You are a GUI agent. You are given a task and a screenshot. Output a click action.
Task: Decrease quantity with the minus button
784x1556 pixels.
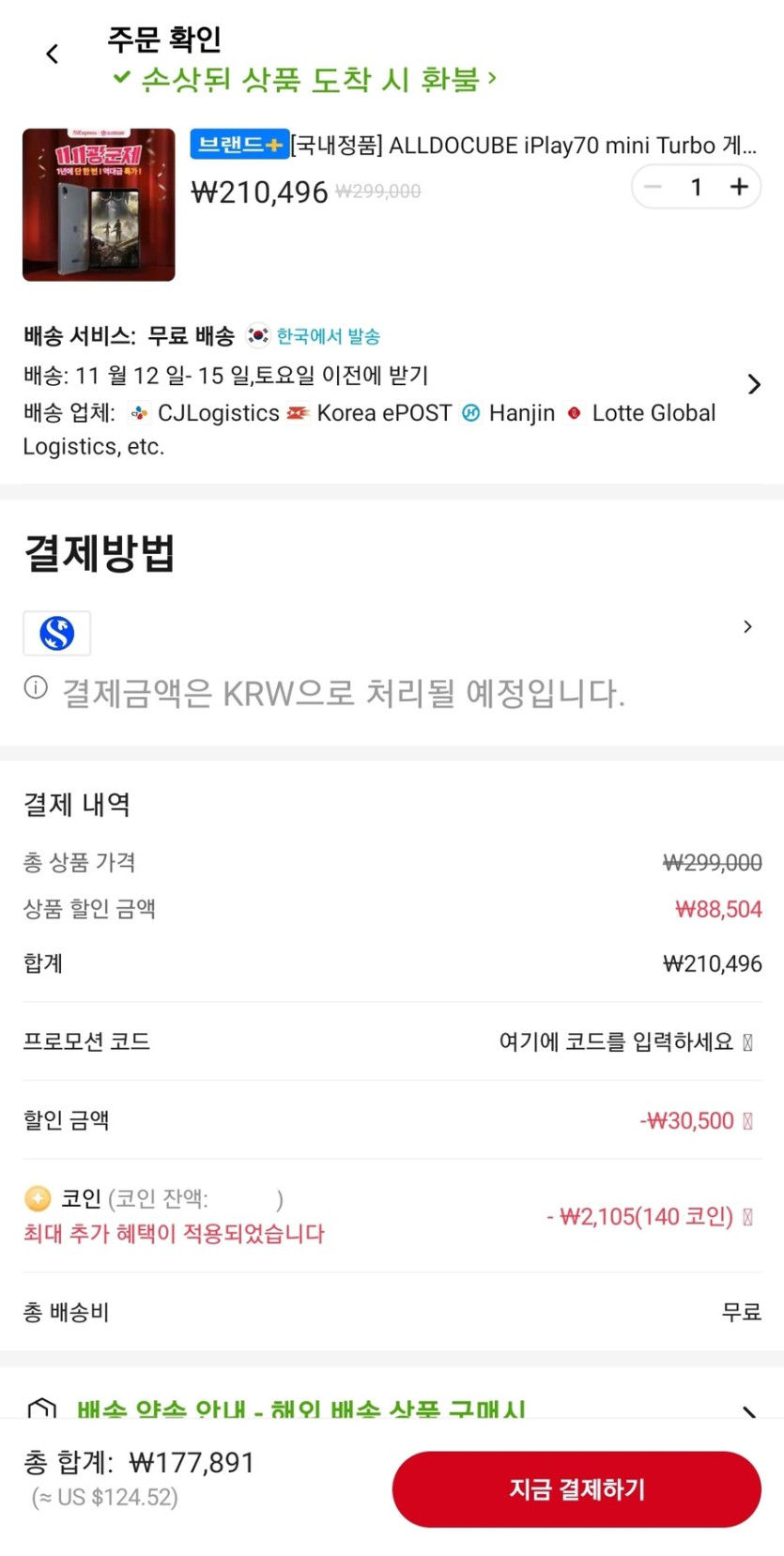pos(653,187)
